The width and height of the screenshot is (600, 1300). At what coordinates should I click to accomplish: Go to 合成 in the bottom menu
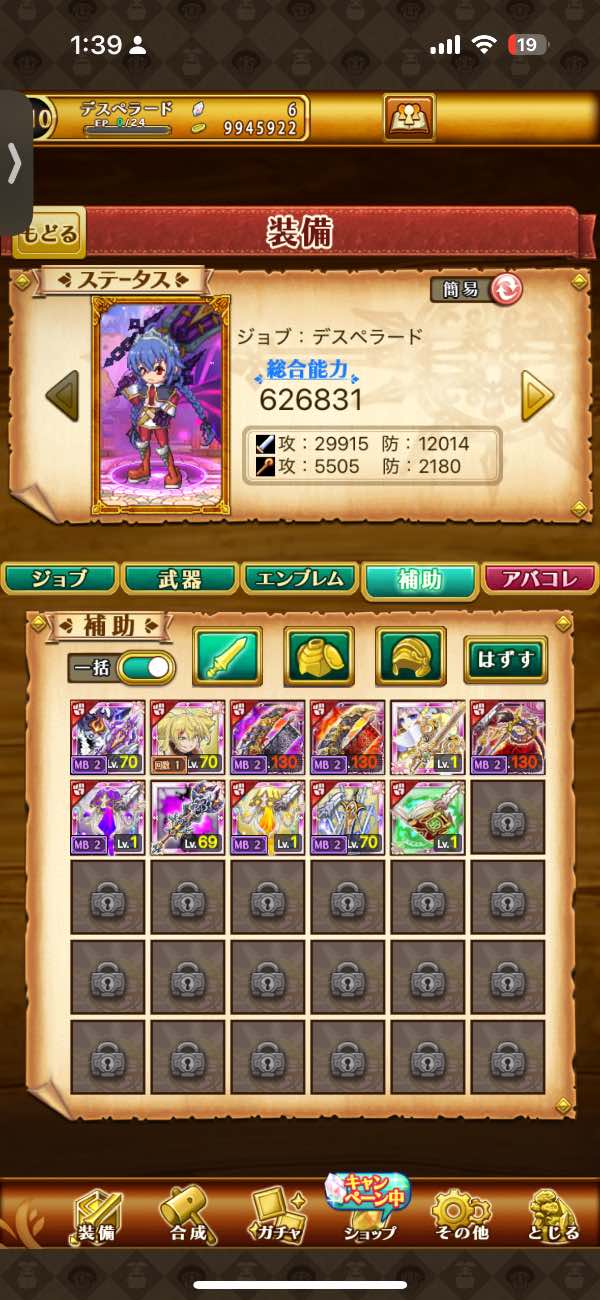point(186,1217)
